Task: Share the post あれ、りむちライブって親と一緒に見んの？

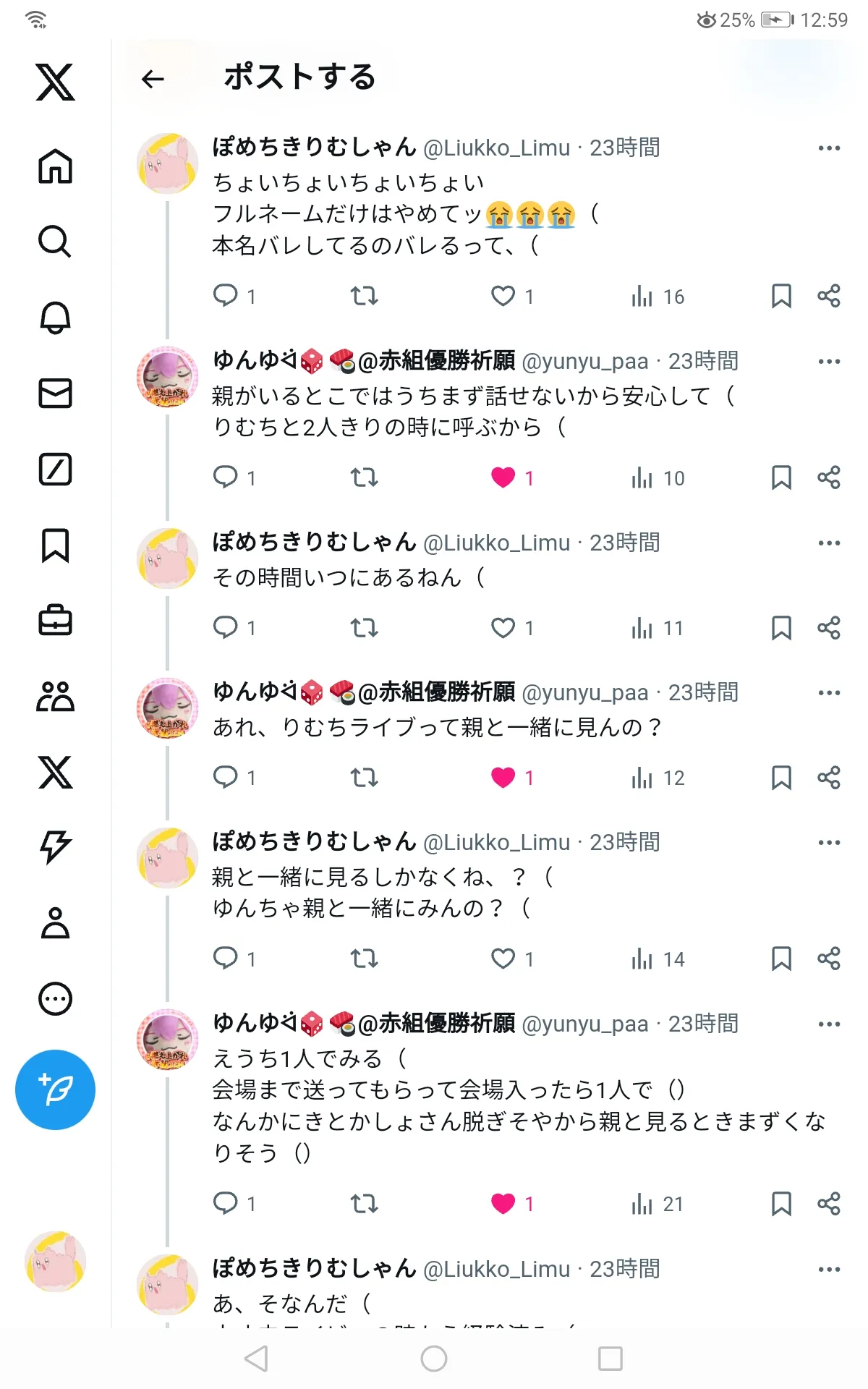Action: 829,778
